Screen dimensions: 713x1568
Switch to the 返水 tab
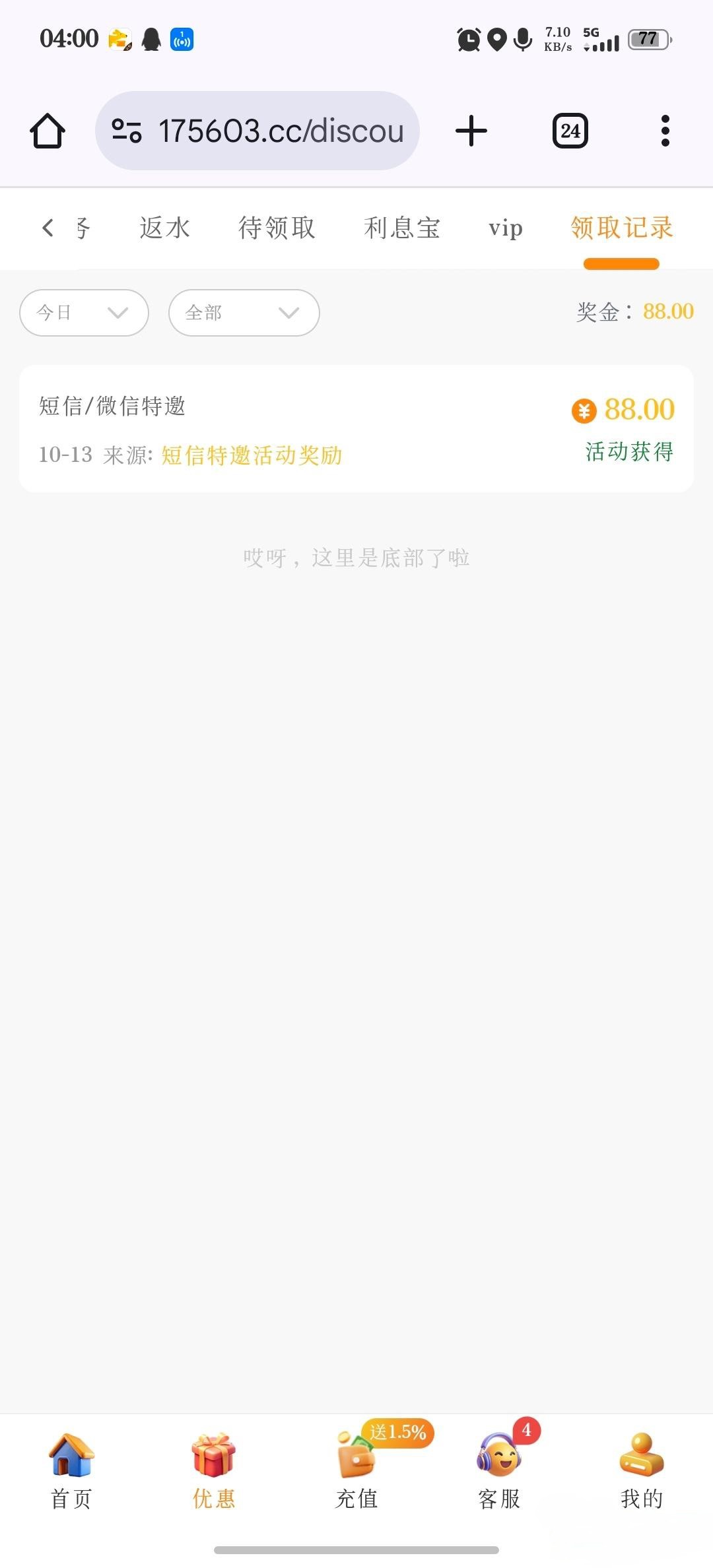tap(165, 228)
